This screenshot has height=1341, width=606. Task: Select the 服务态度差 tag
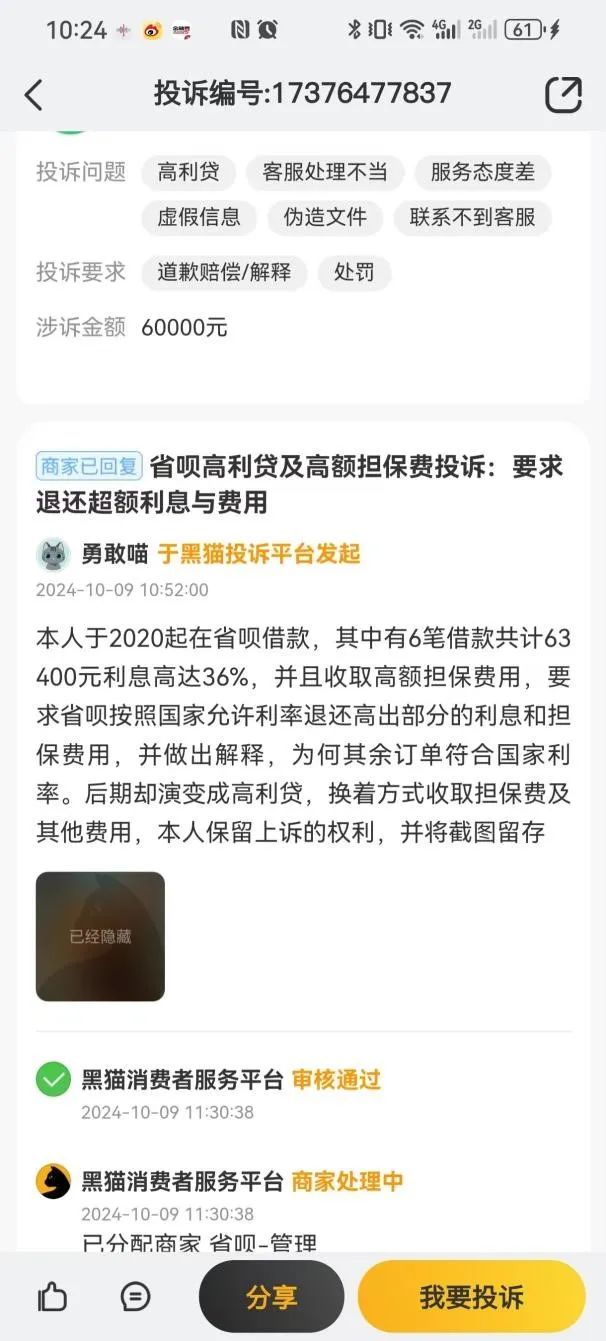coord(482,172)
